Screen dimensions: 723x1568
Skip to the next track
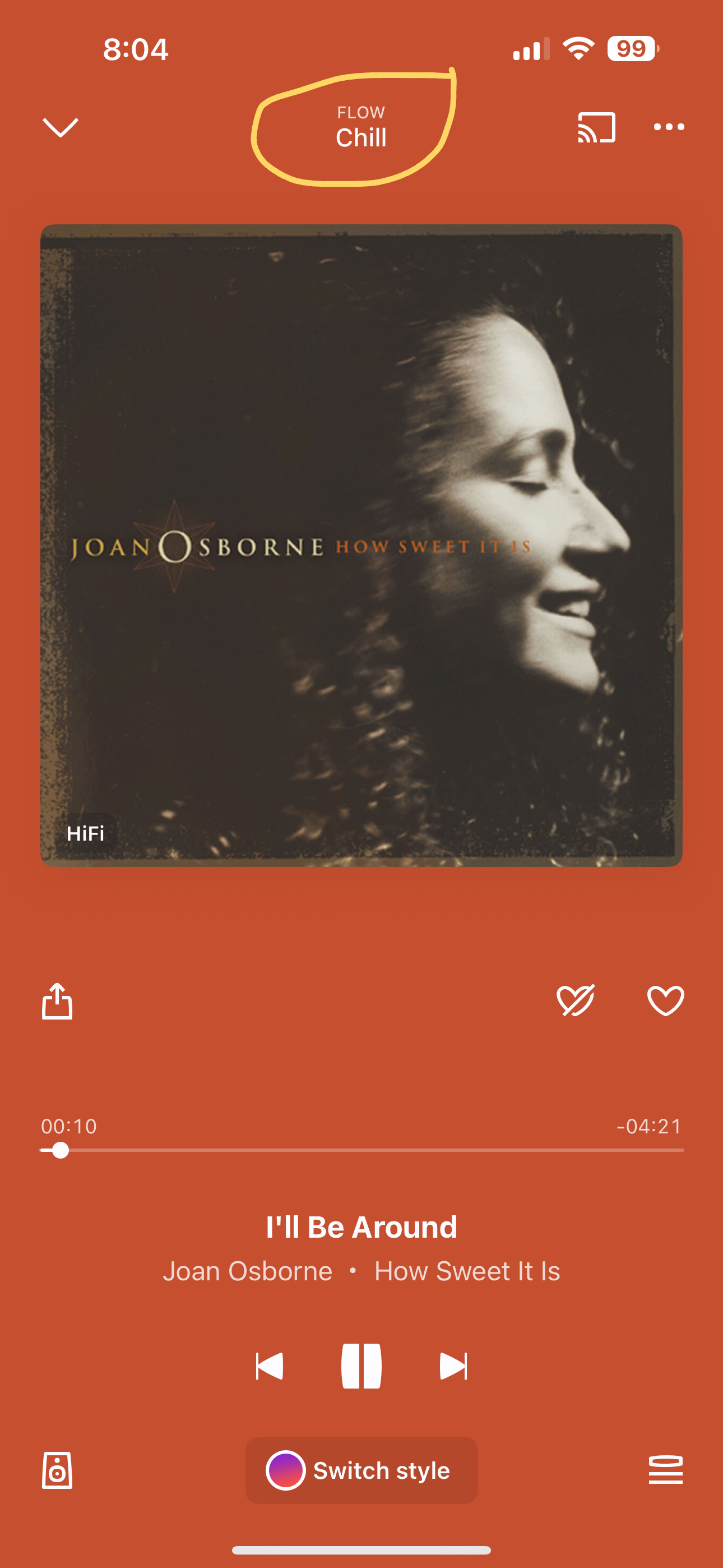tap(453, 1366)
